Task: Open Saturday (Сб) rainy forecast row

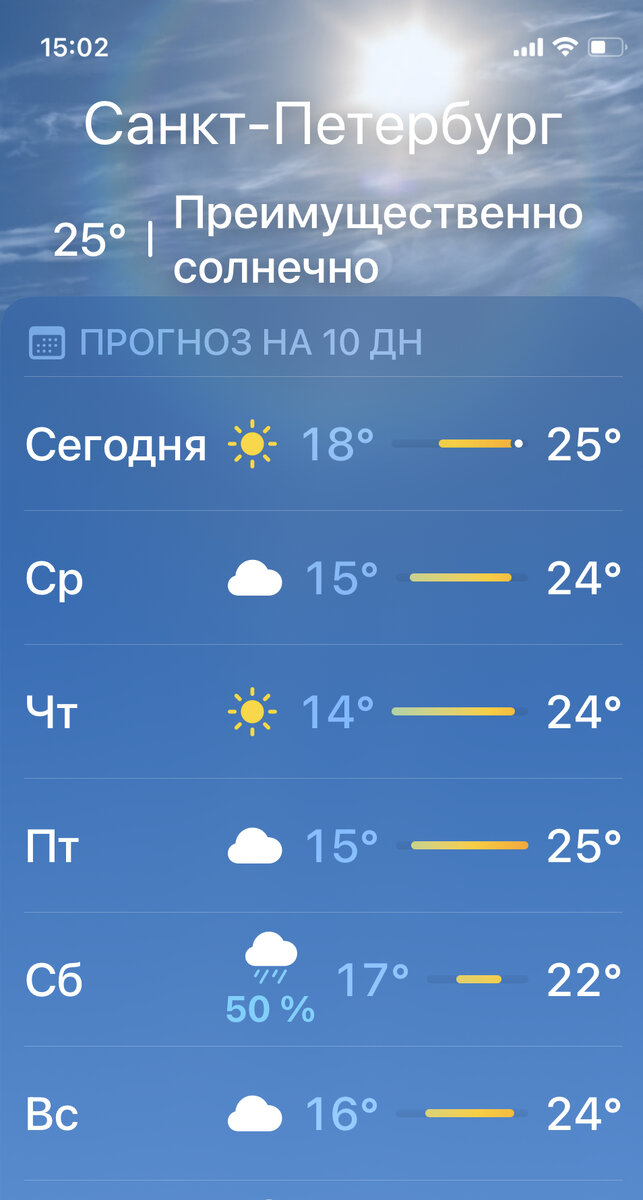Action: coord(321,980)
